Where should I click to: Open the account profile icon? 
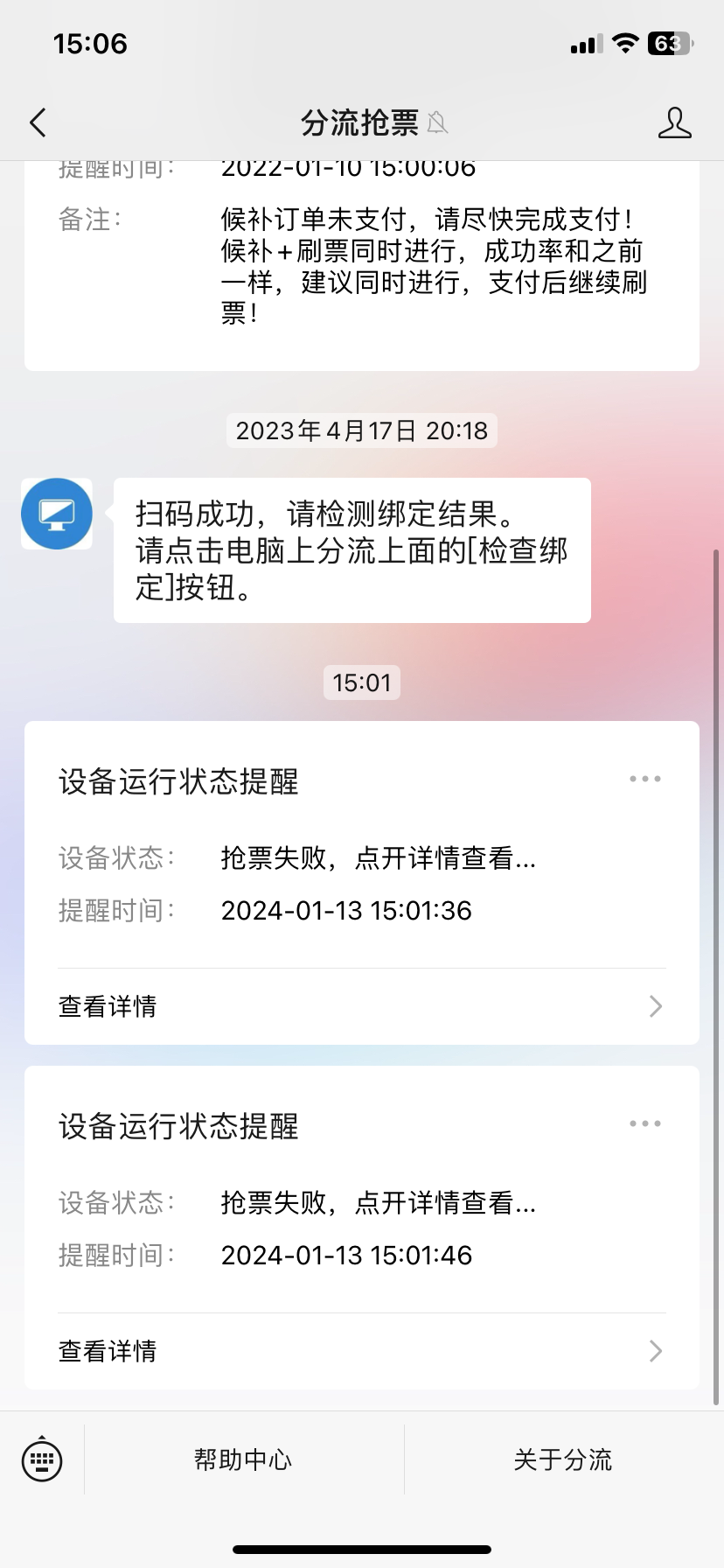[x=674, y=123]
